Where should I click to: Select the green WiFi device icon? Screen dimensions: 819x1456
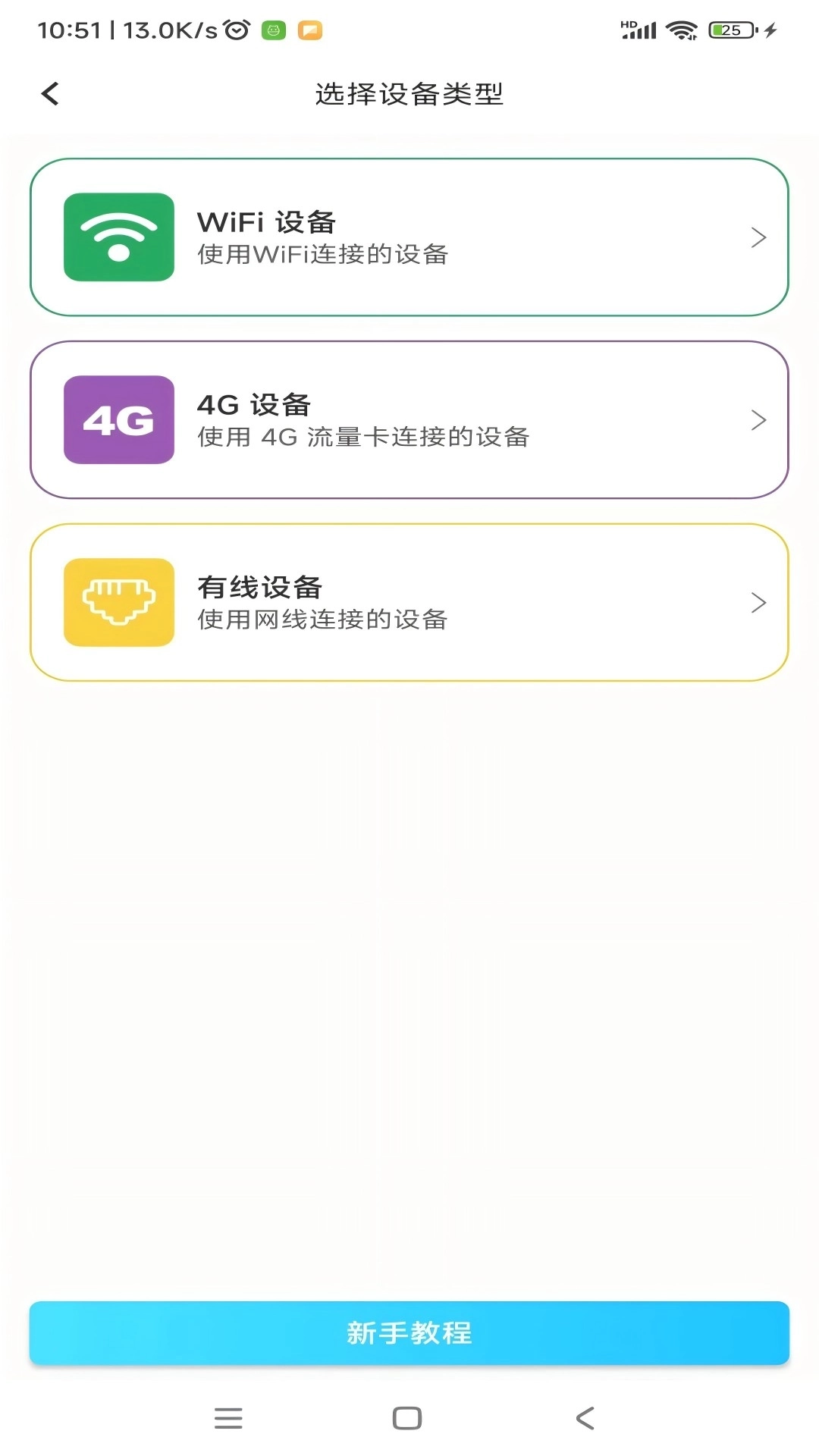click(x=118, y=236)
